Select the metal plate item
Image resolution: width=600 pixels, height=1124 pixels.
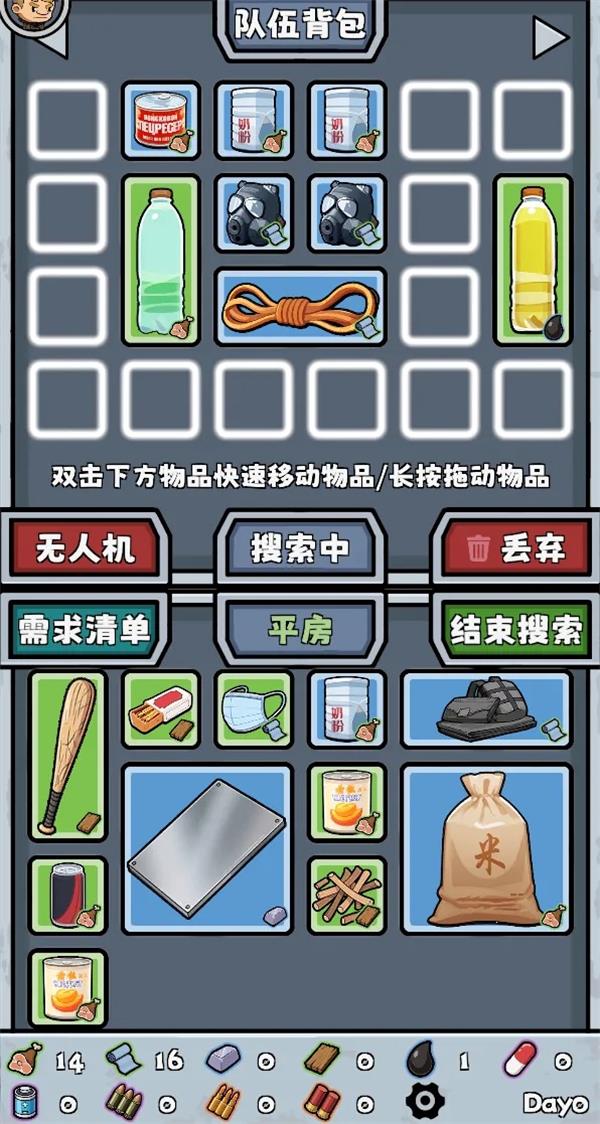click(207, 849)
